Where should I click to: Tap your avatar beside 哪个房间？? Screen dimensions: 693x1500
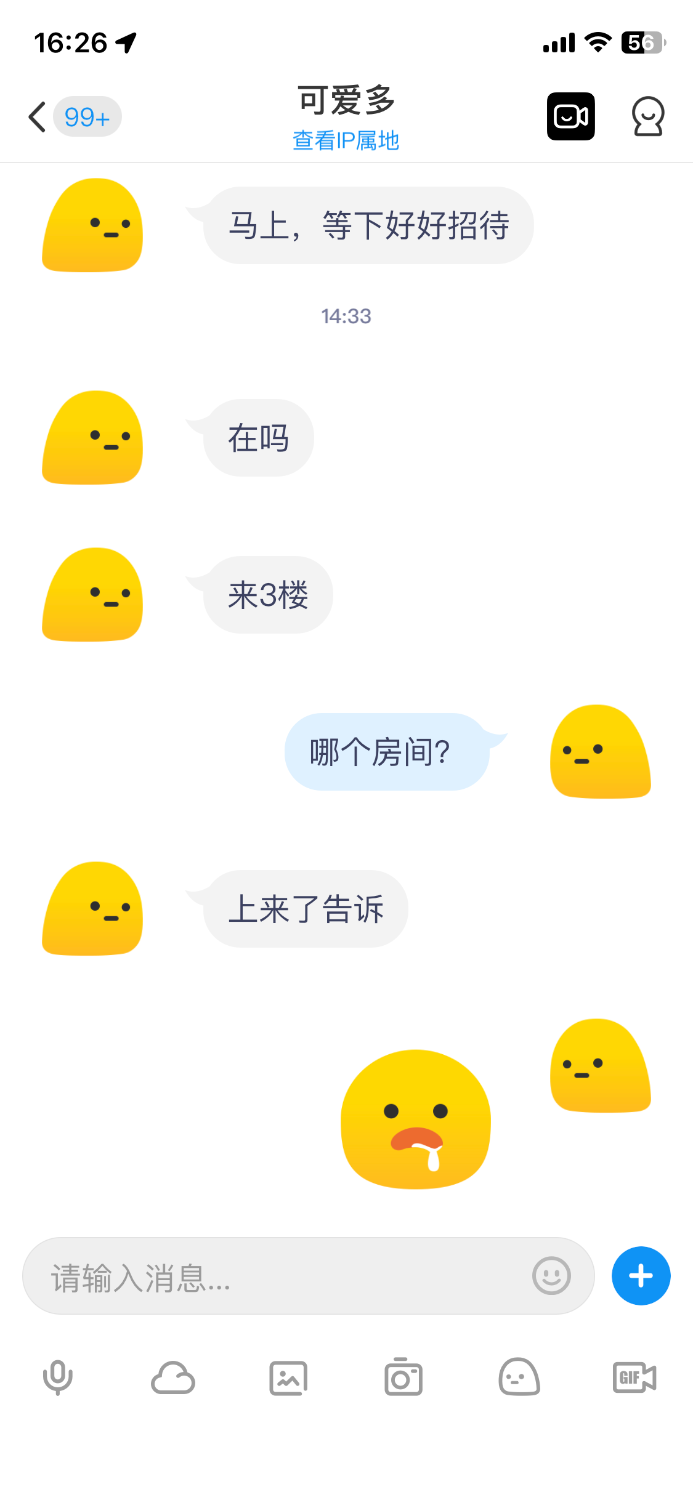point(600,752)
